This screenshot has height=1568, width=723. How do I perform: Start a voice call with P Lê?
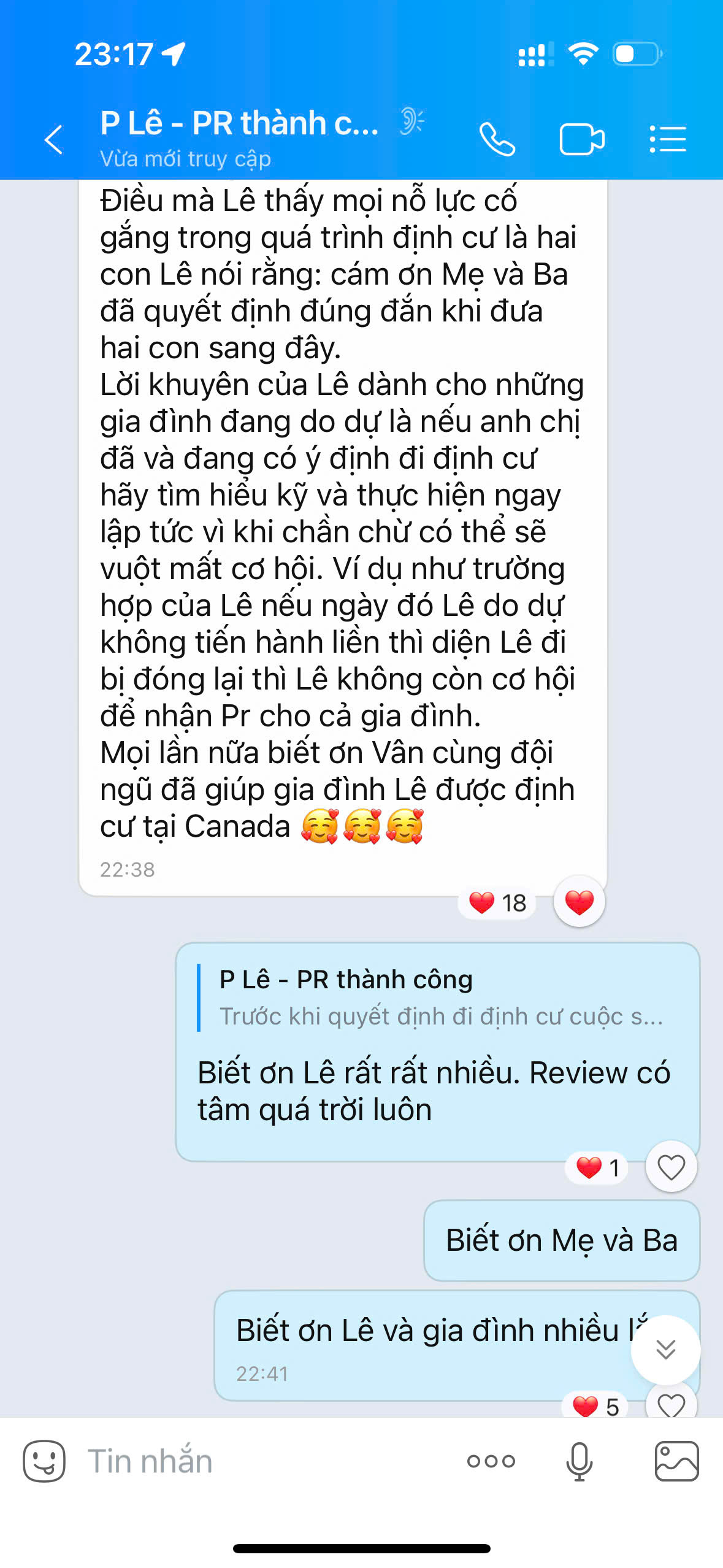pyautogui.click(x=497, y=139)
